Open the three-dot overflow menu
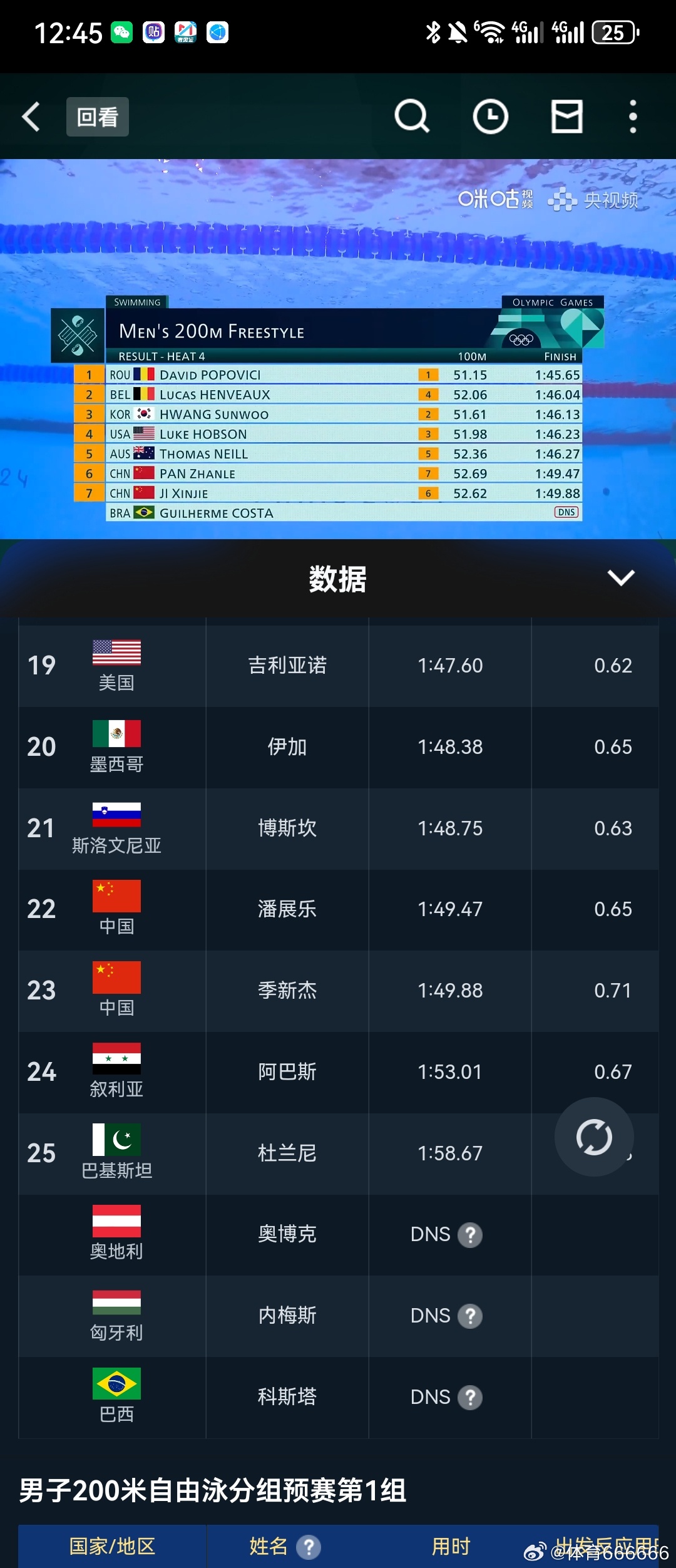Viewport: 676px width, 1568px height. 633,116
